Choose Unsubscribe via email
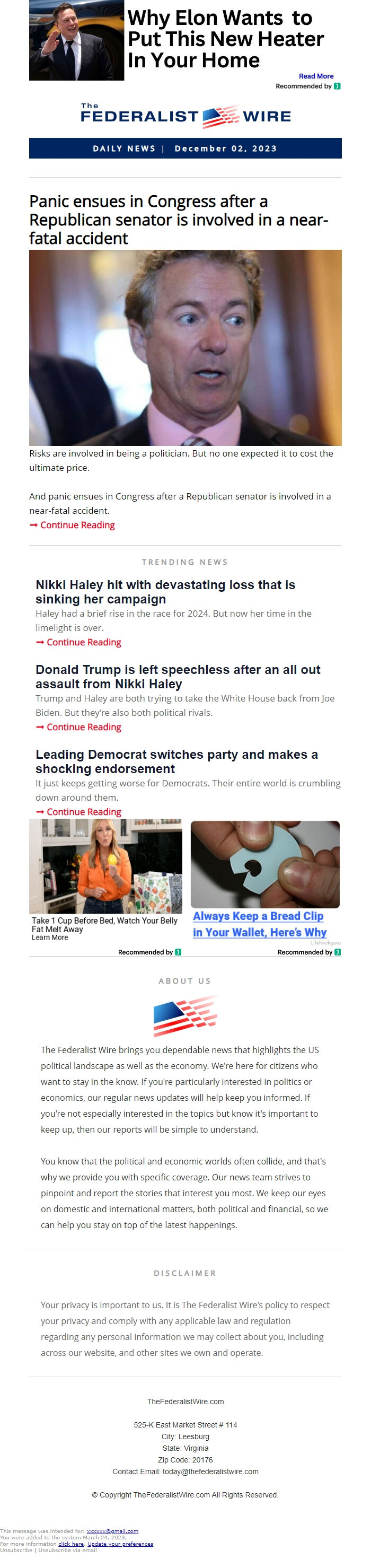The image size is (371, 1568). click(x=67, y=1550)
